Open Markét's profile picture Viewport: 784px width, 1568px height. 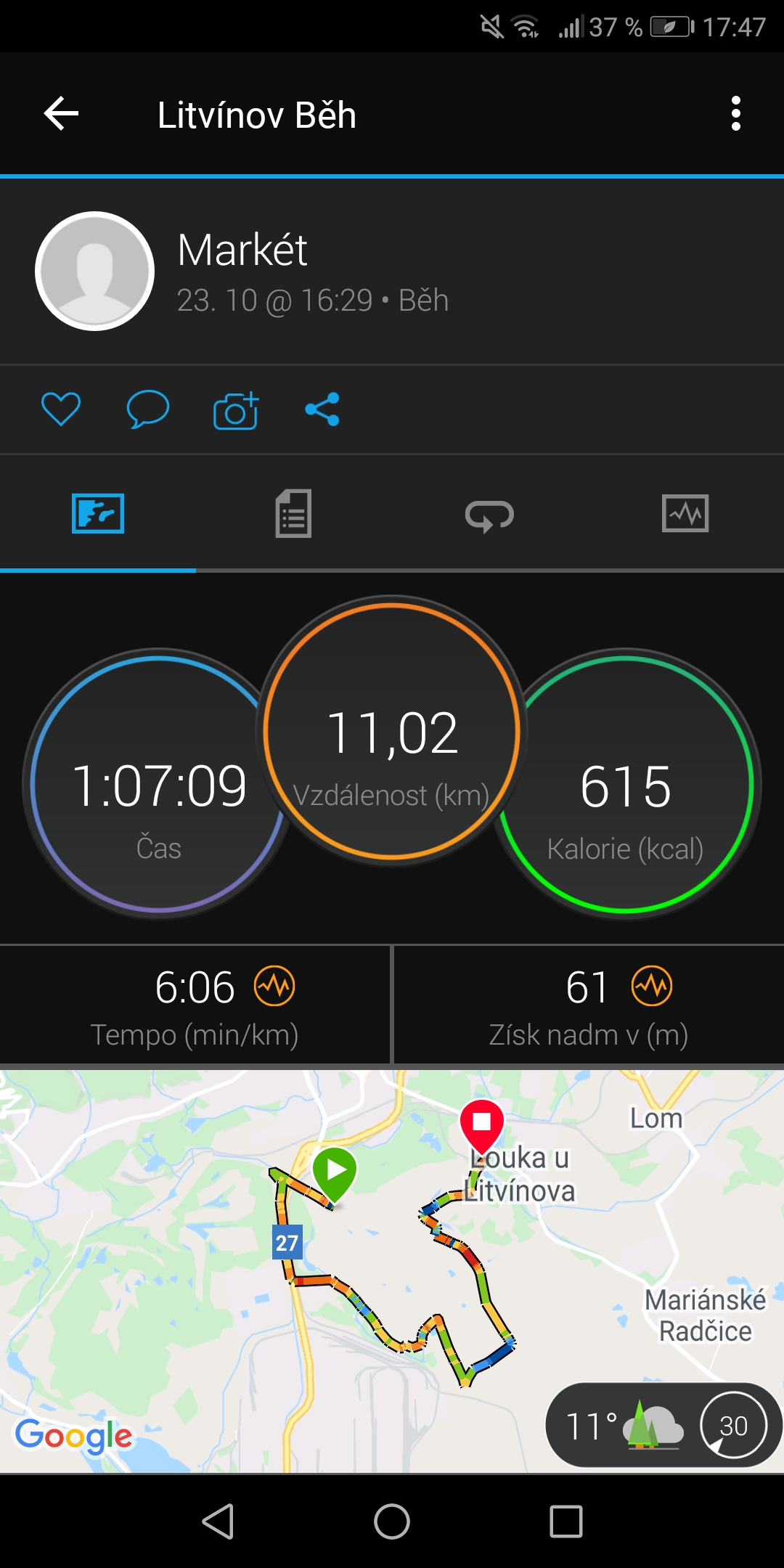pyautogui.click(x=95, y=271)
